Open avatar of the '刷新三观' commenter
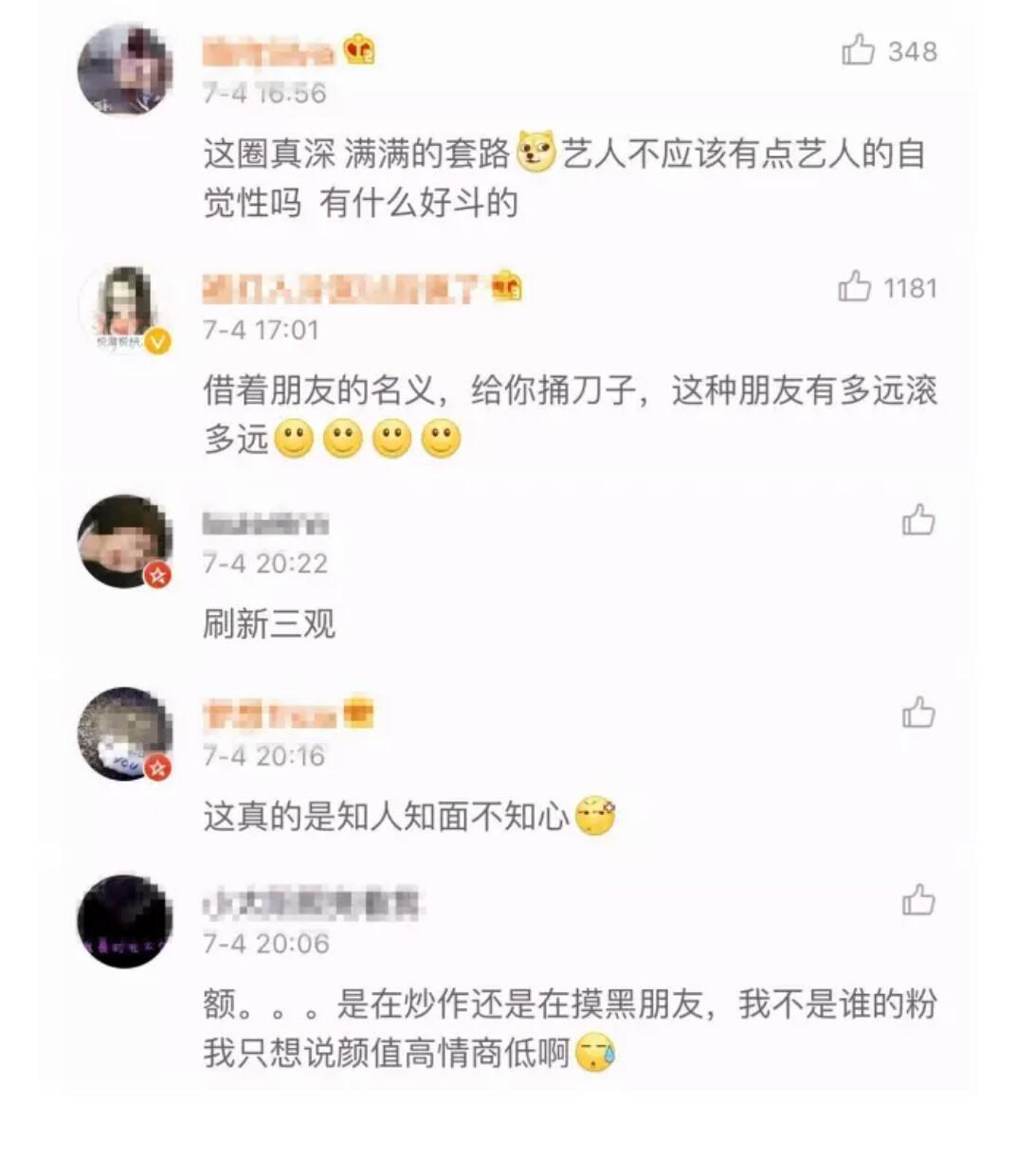Image resolution: width=1016 pixels, height=1176 pixels. click(124, 540)
